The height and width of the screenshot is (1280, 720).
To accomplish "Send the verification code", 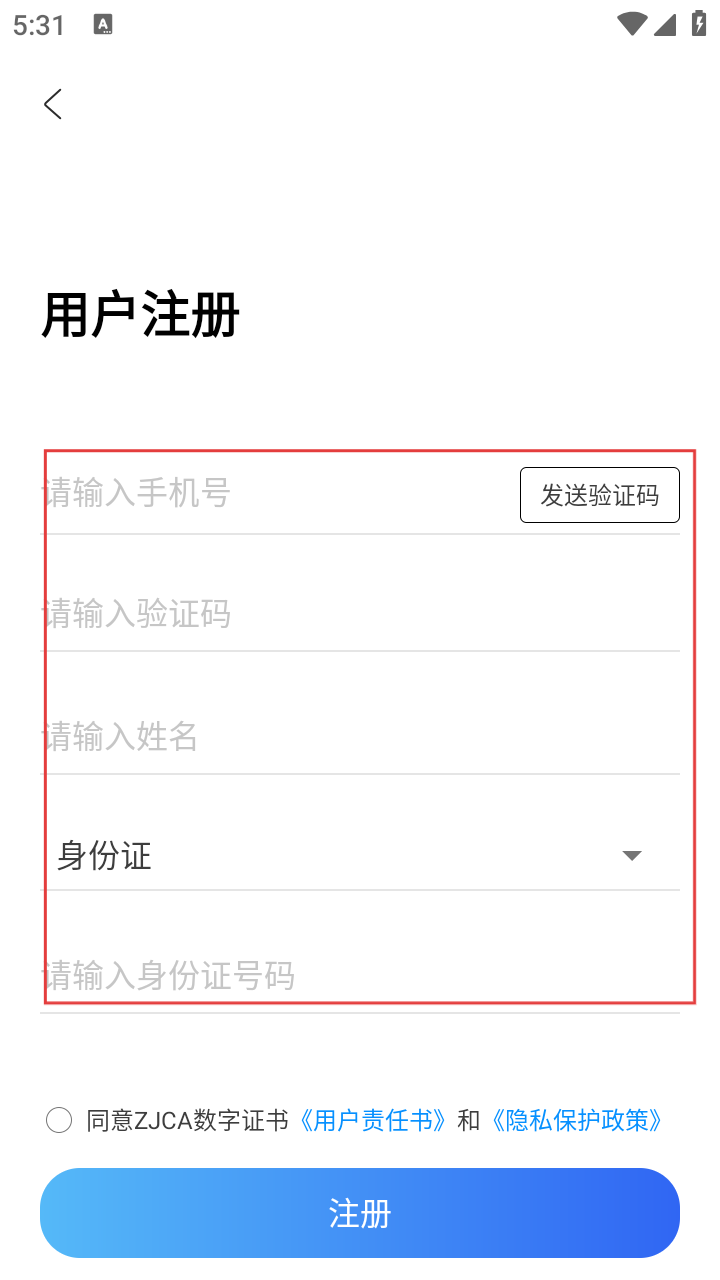I will (x=599, y=495).
